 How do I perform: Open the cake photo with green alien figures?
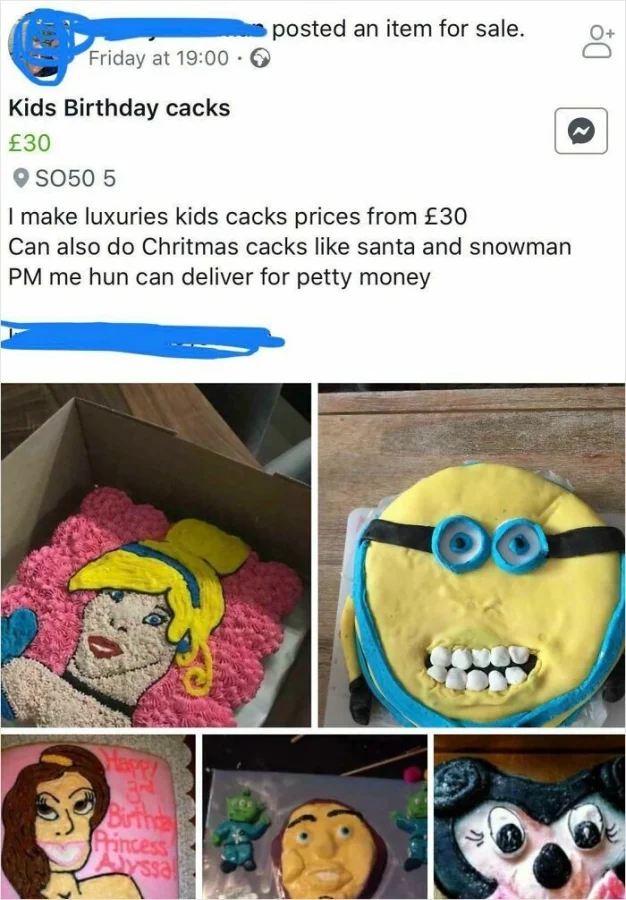pyautogui.click(x=314, y=817)
